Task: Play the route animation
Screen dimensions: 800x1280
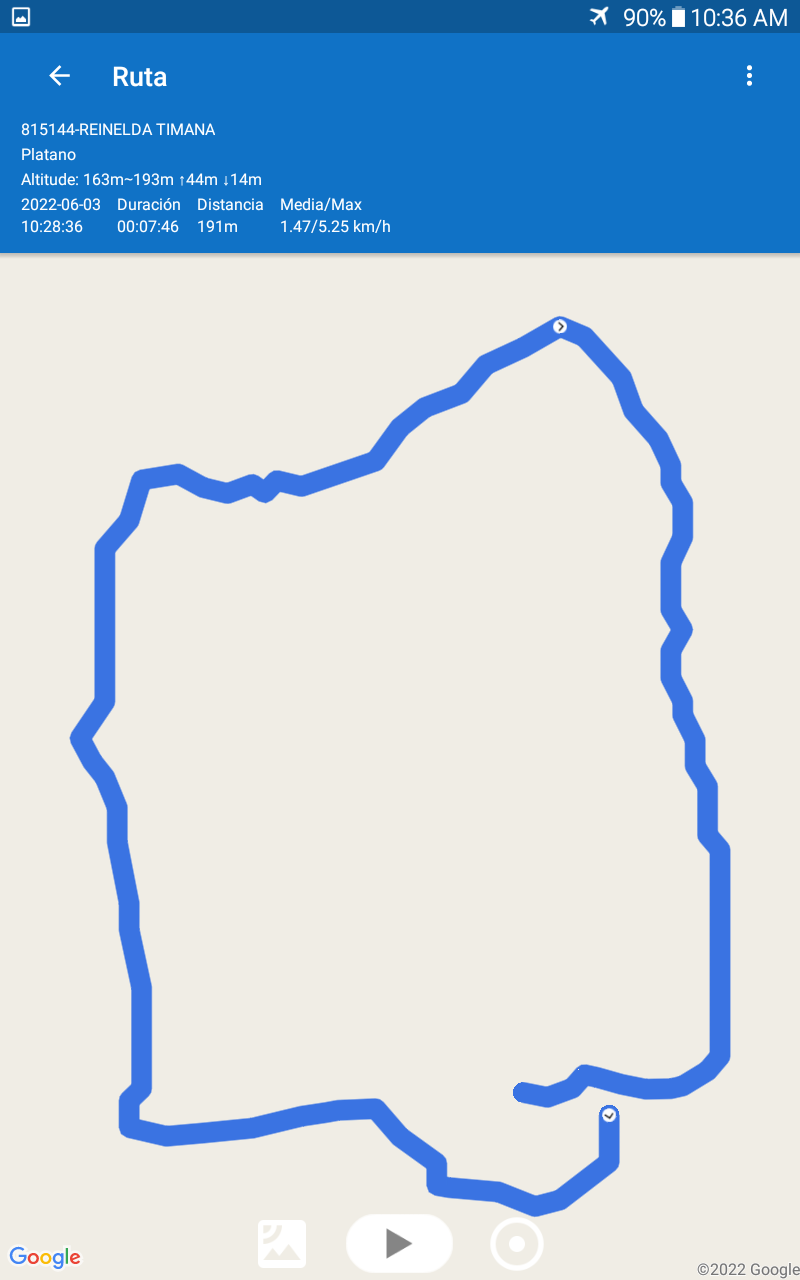Action: pyautogui.click(x=399, y=1243)
